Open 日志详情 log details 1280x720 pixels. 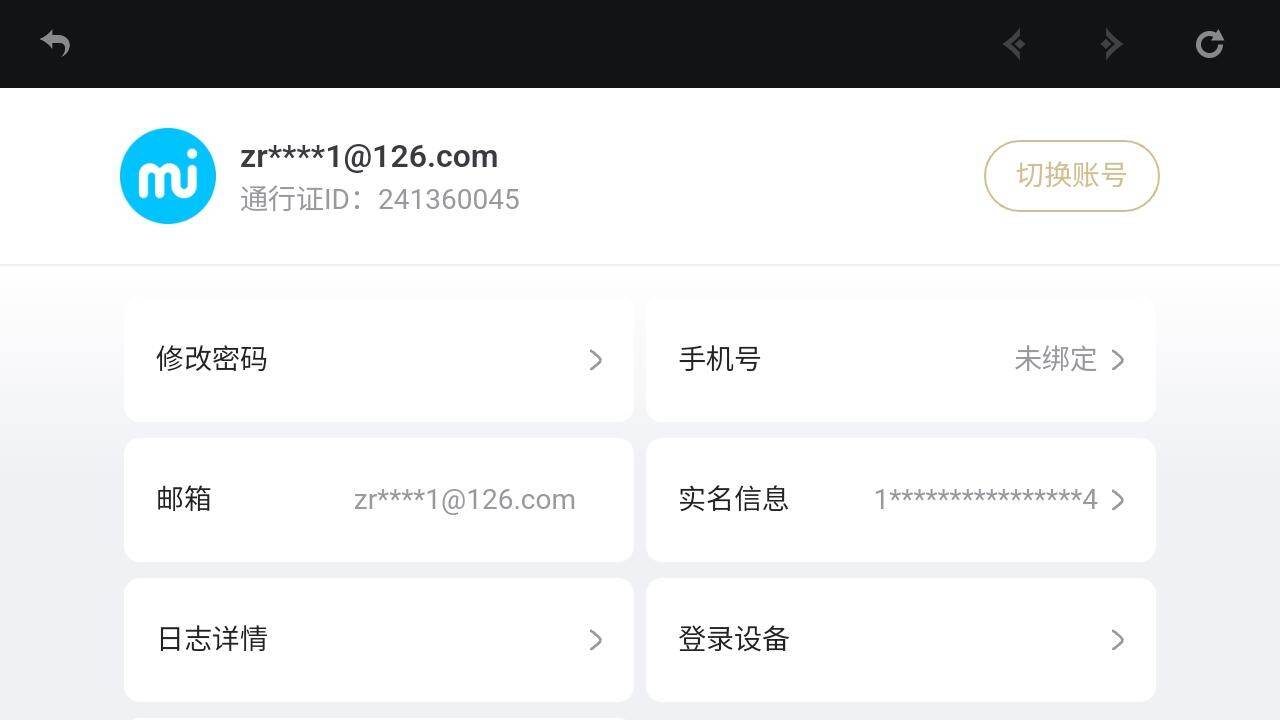click(378, 640)
